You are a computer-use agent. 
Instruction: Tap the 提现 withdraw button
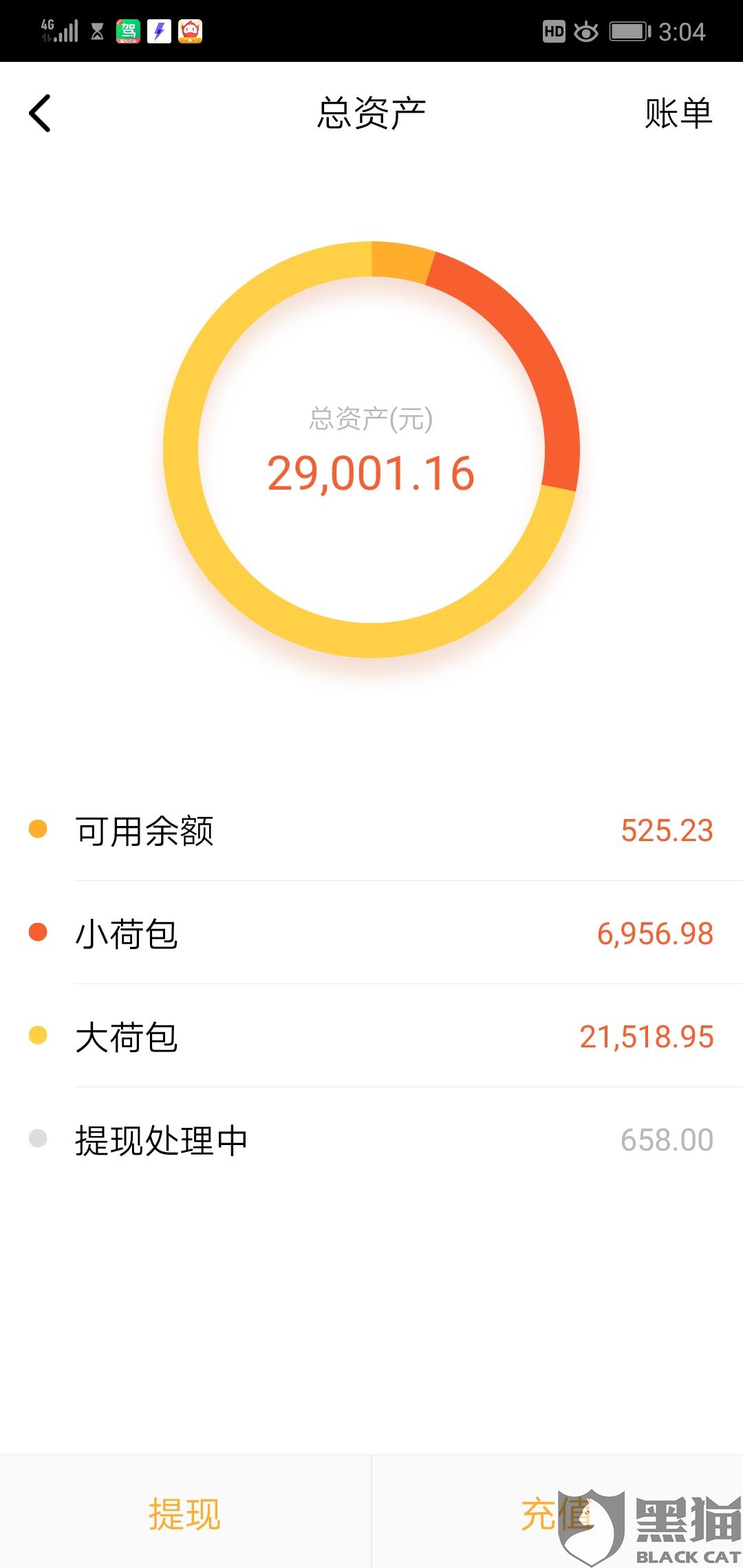(x=184, y=1514)
